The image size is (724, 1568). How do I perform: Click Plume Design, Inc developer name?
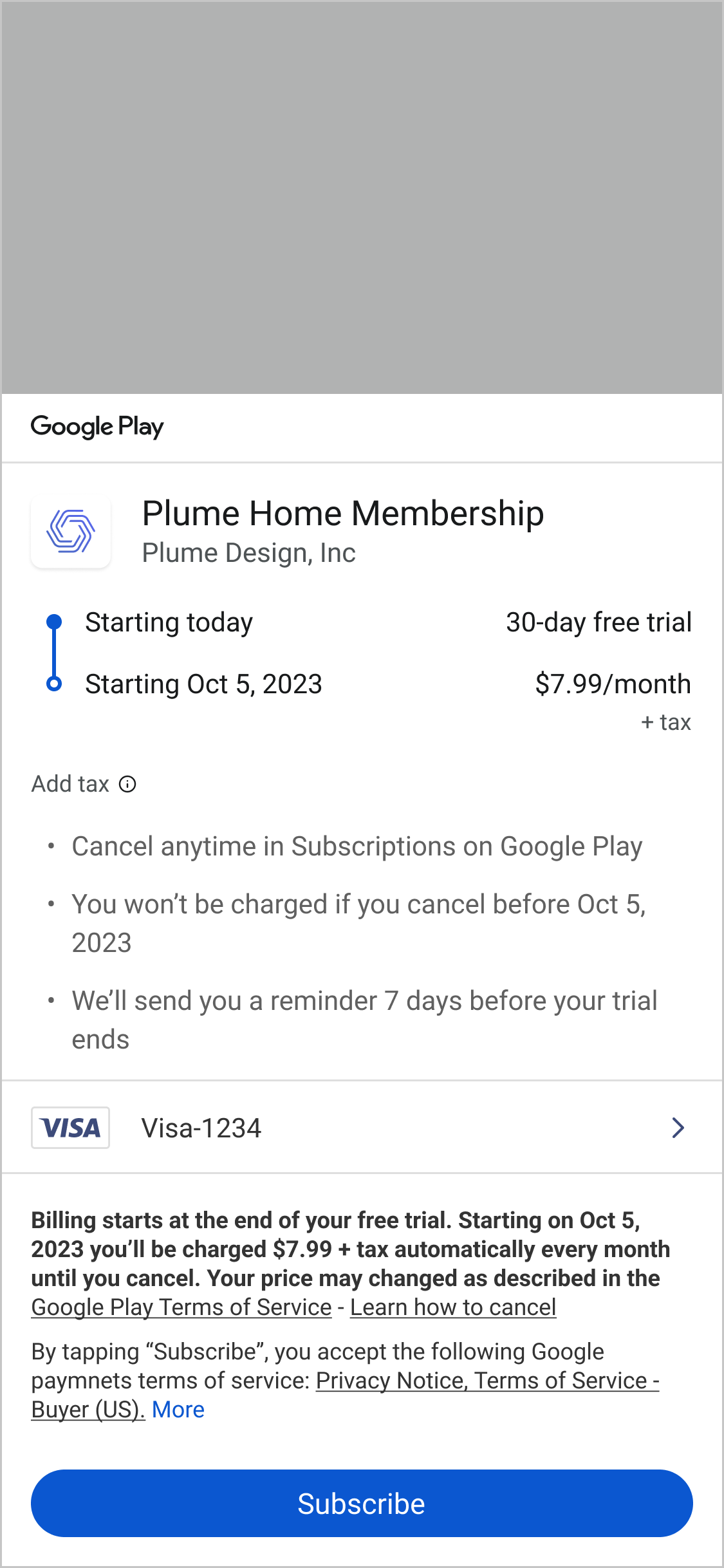(x=248, y=552)
